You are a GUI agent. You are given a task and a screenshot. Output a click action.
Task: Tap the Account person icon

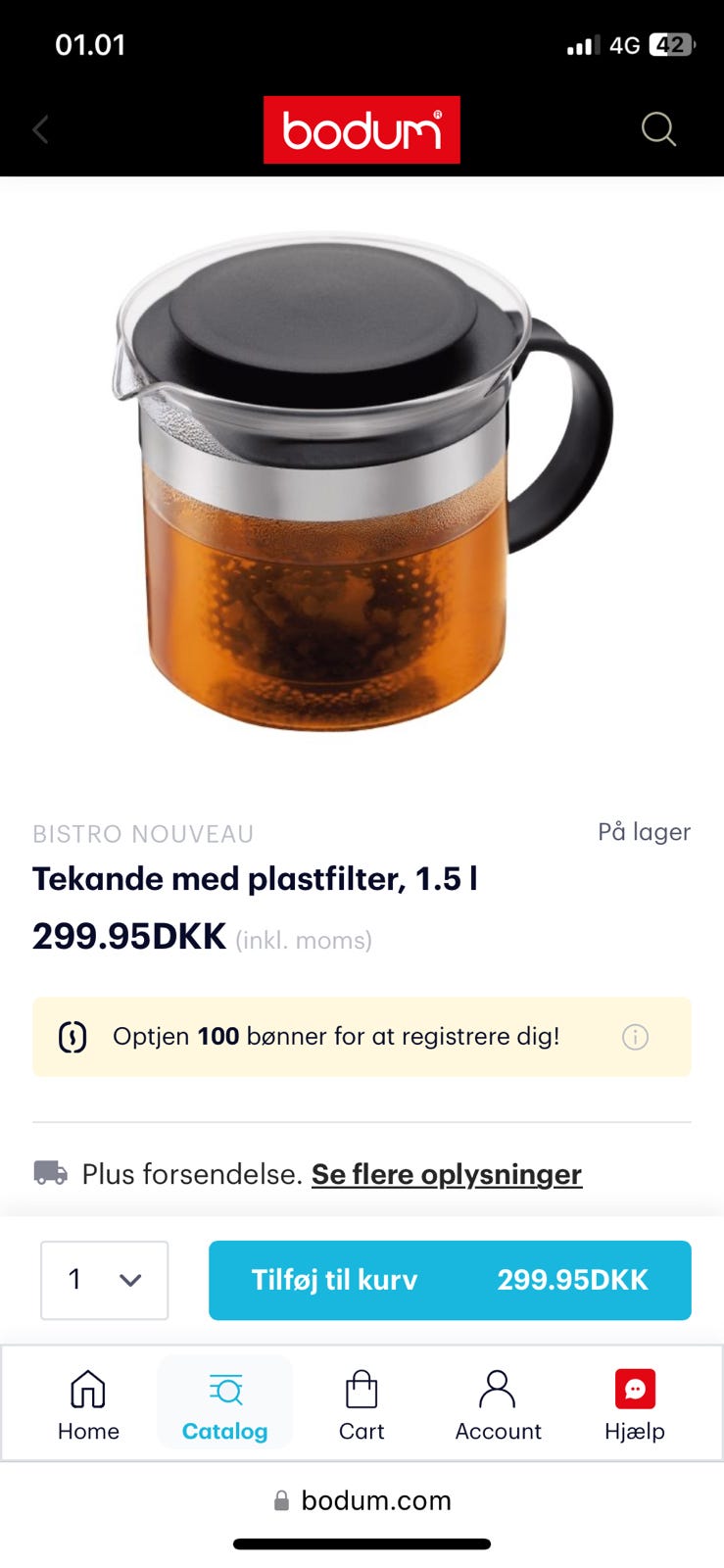click(x=498, y=1388)
